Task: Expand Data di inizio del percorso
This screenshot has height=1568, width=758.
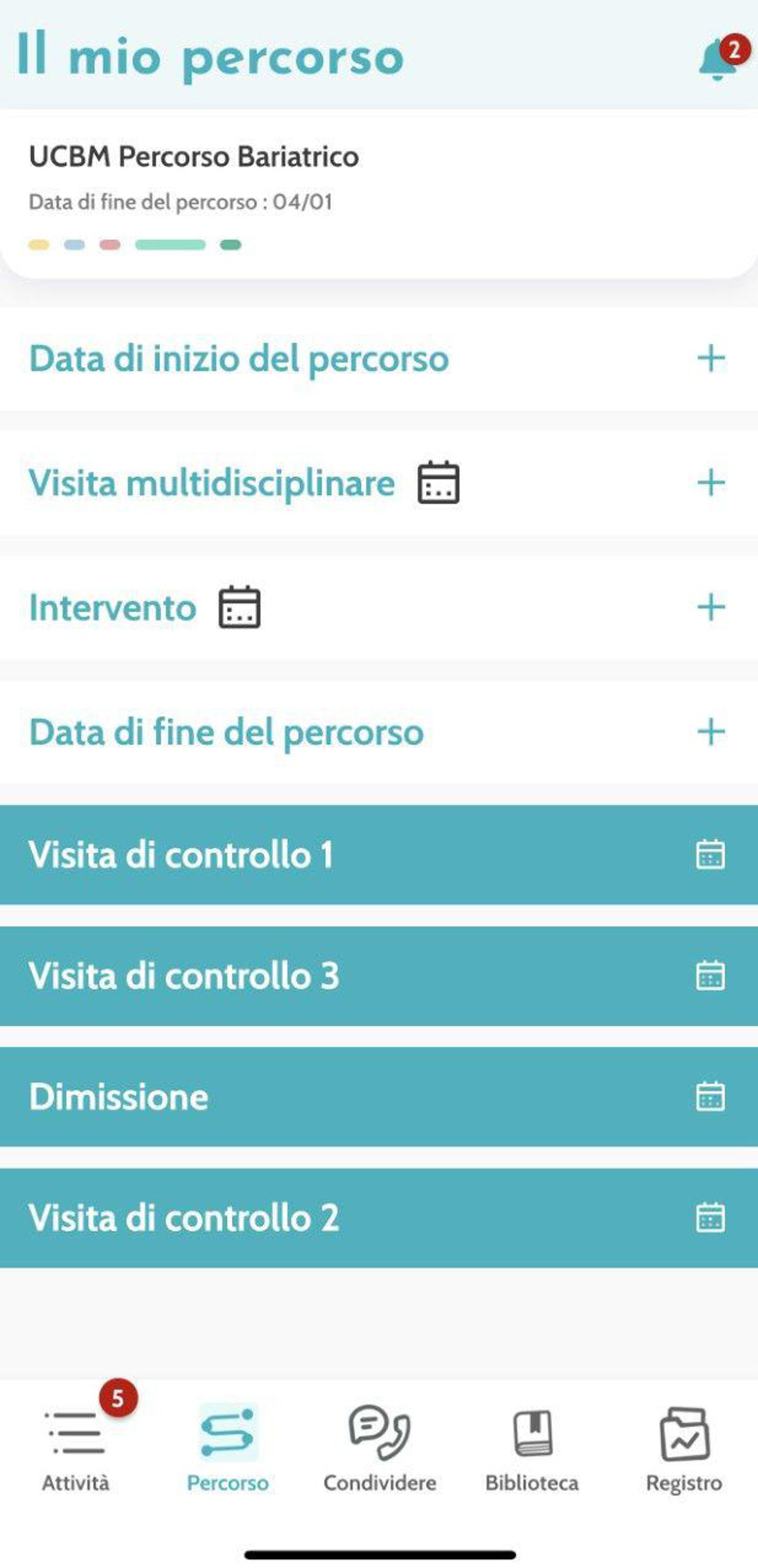Action: (x=711, y=359)
